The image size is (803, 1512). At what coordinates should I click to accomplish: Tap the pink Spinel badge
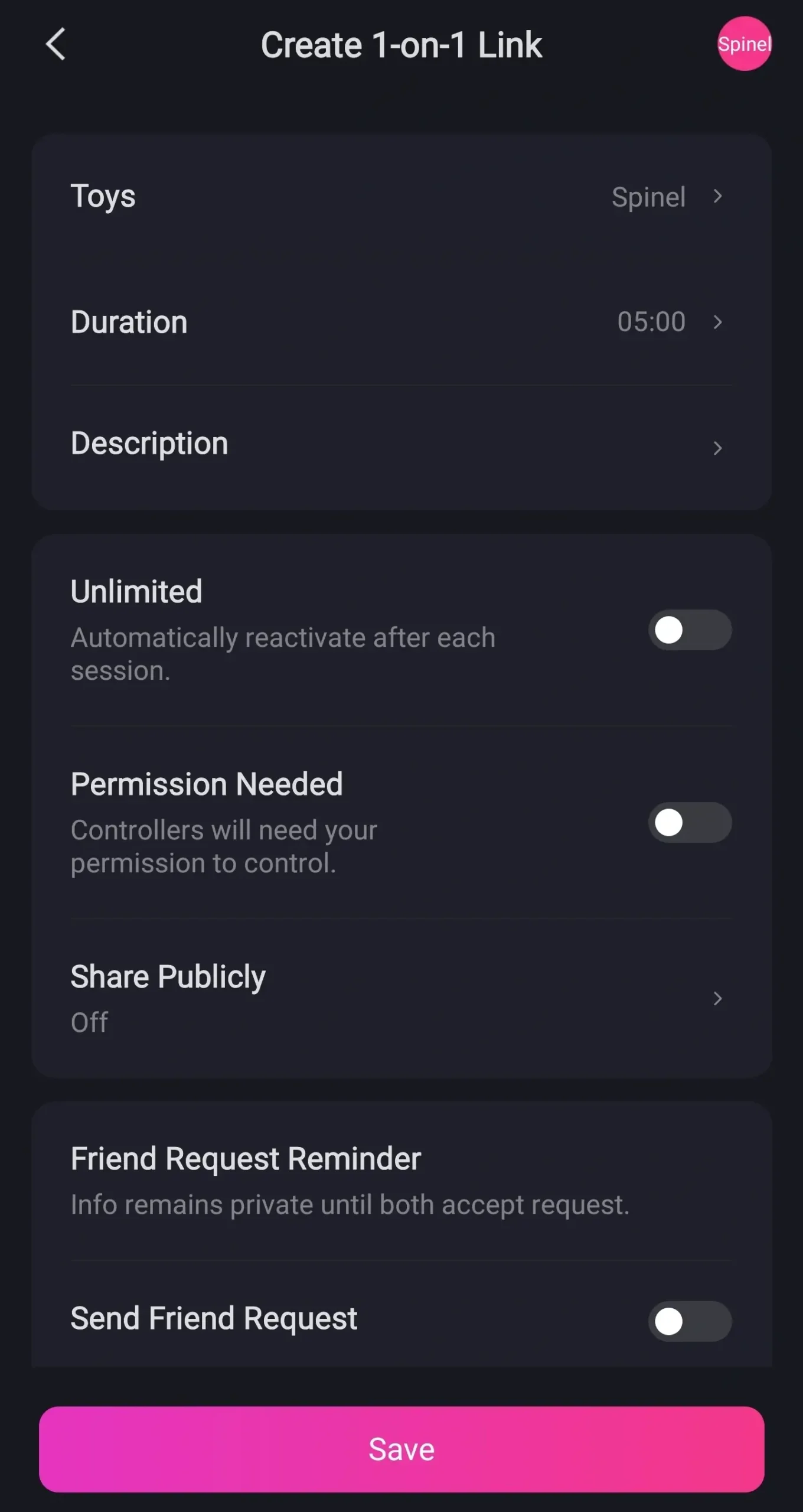pos(743,44)
